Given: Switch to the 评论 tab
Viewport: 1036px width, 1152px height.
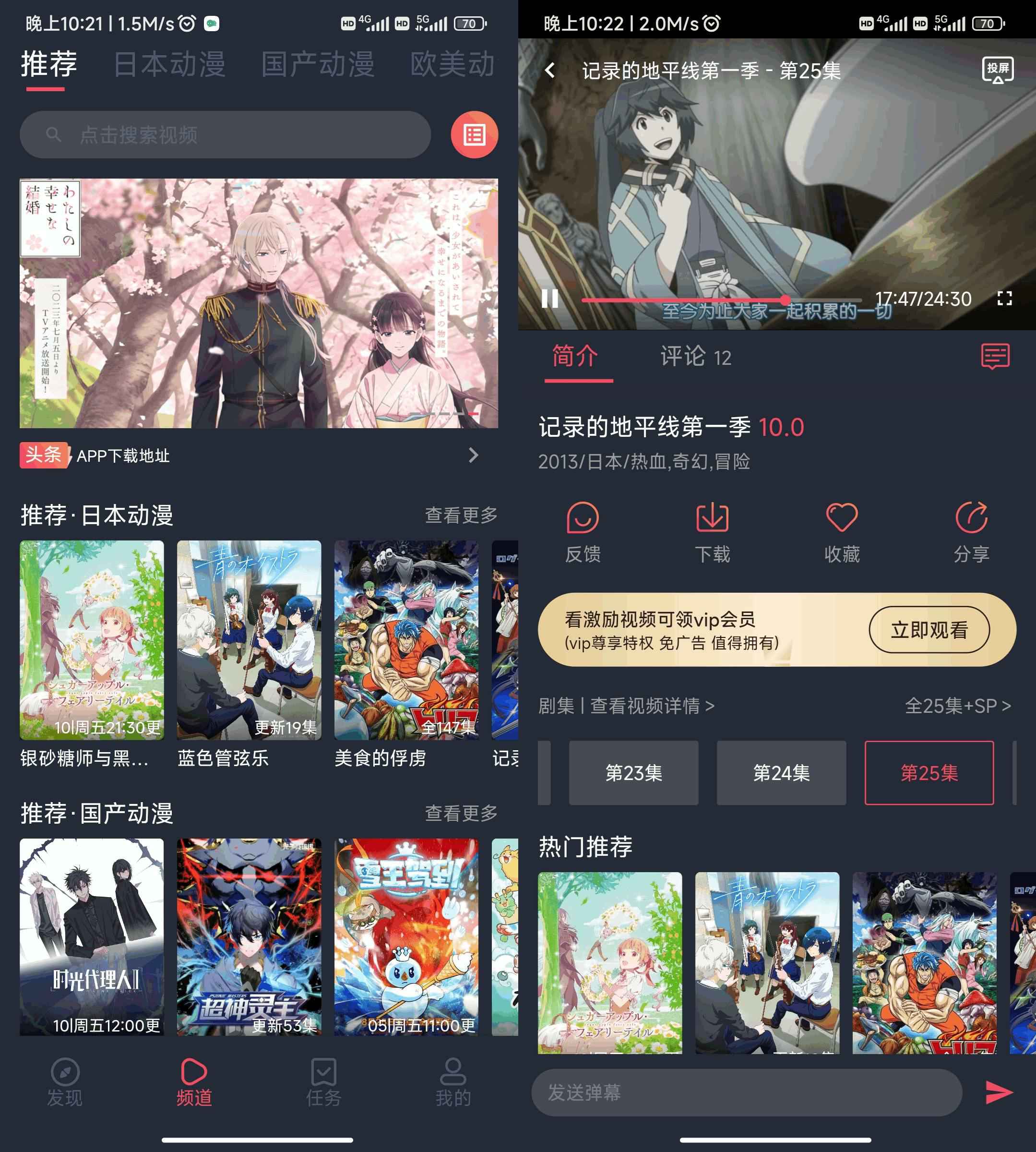Looking at the screenshot, I should [x=695, y=357].
